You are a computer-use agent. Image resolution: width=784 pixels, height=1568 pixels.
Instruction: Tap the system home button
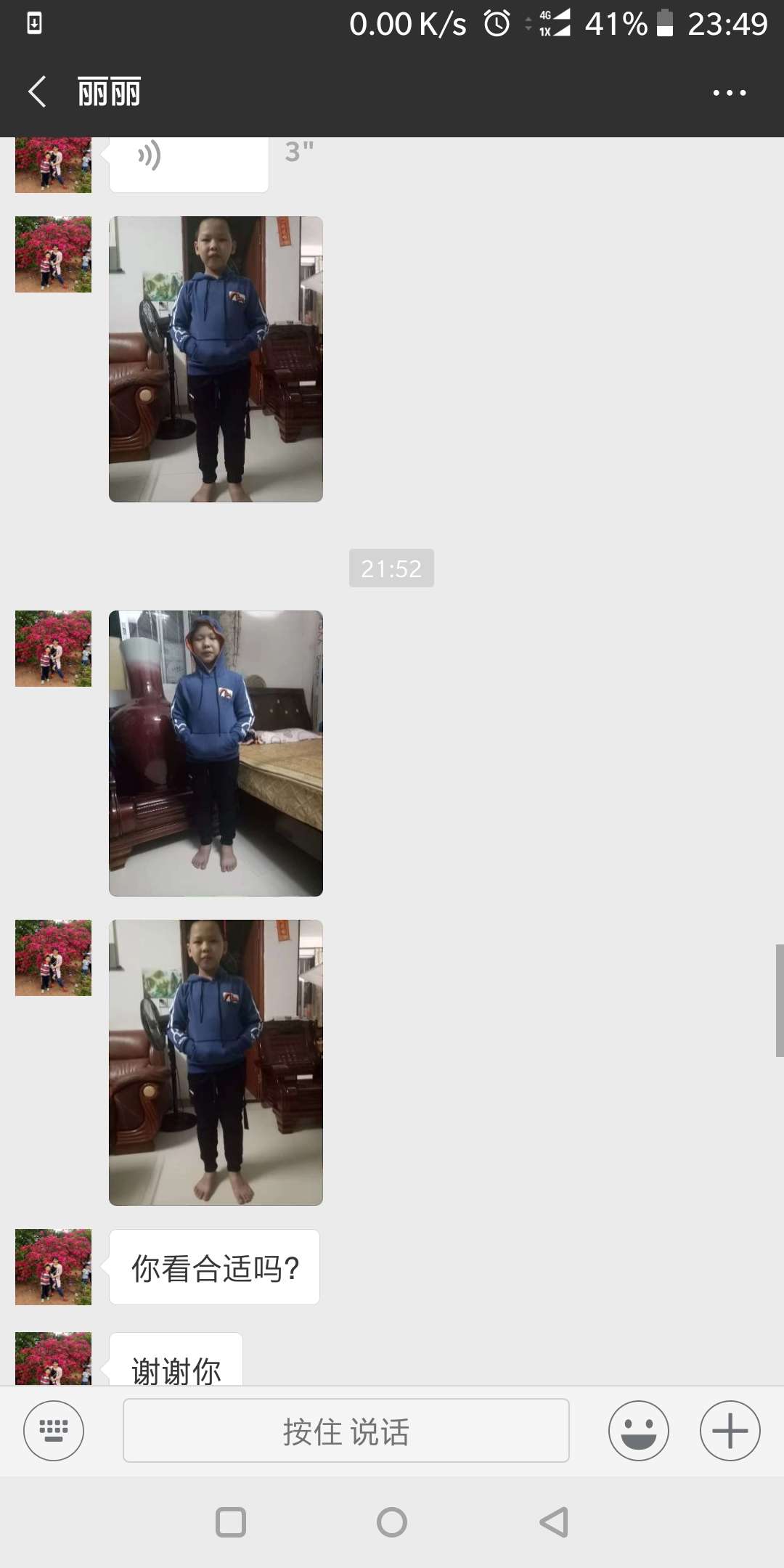[x=392, y=1522]
